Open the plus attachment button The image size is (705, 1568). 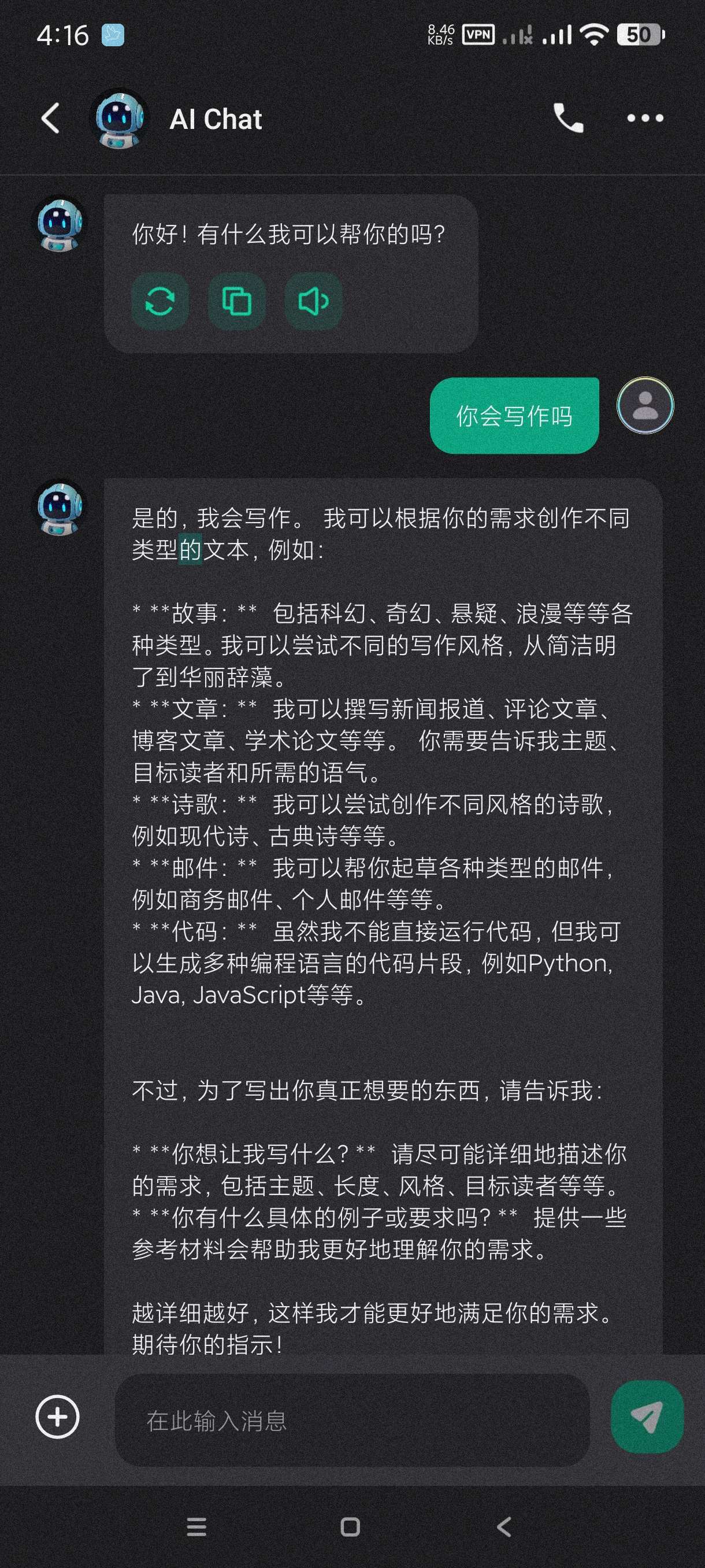pos(57,1417)
